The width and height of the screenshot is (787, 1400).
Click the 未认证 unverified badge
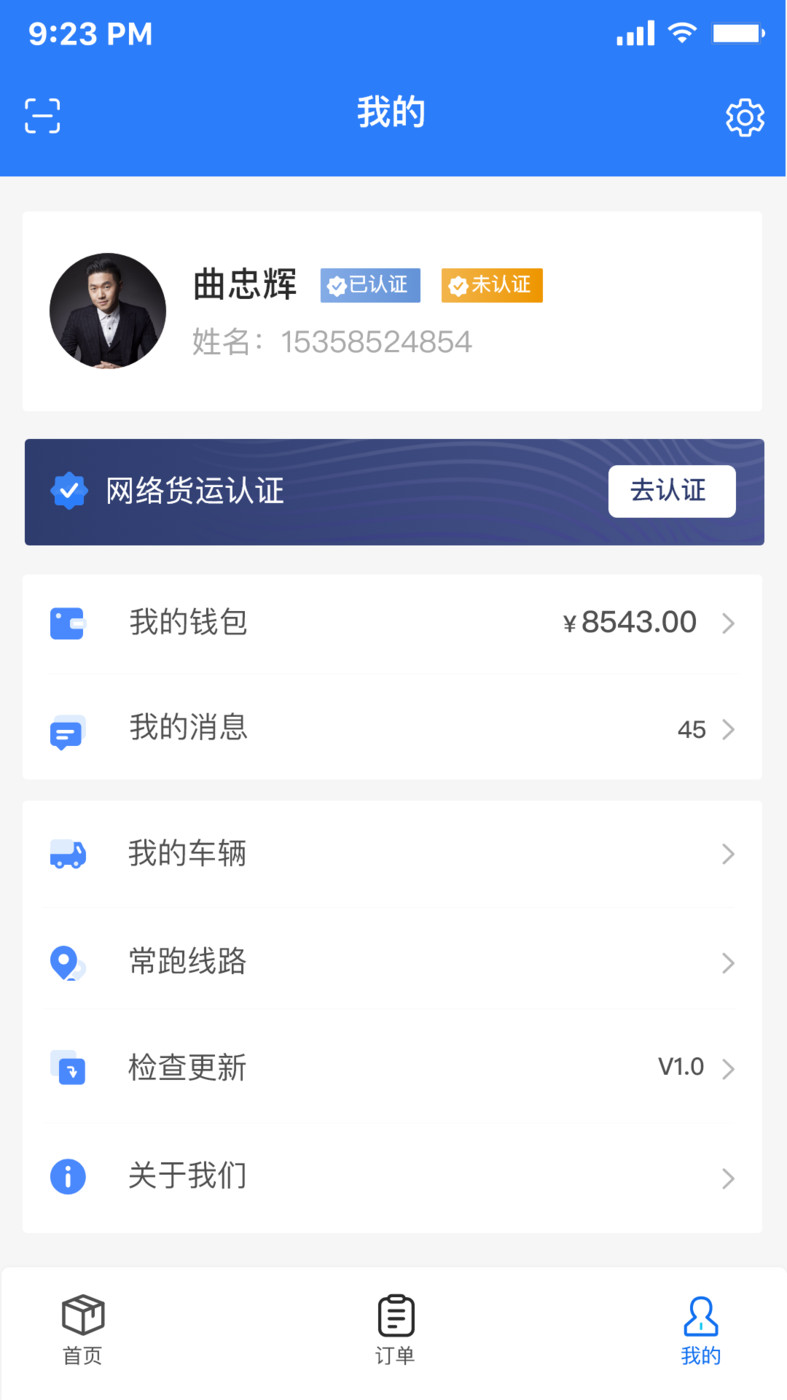491,285
